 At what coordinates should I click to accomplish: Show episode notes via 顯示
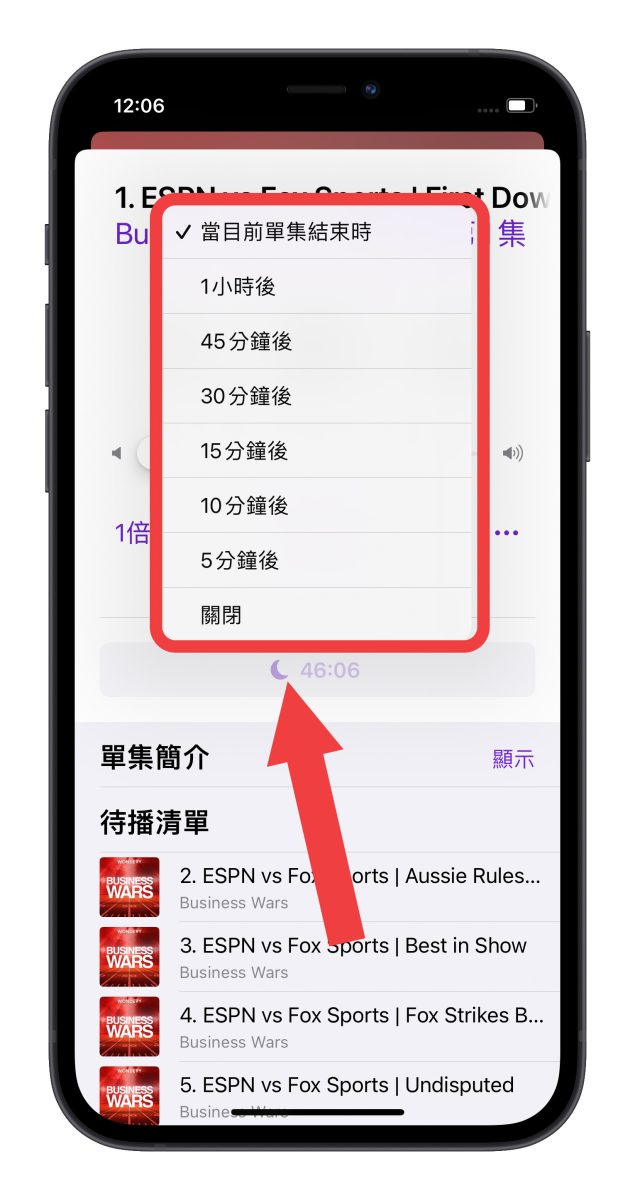[x=513, y=759]
